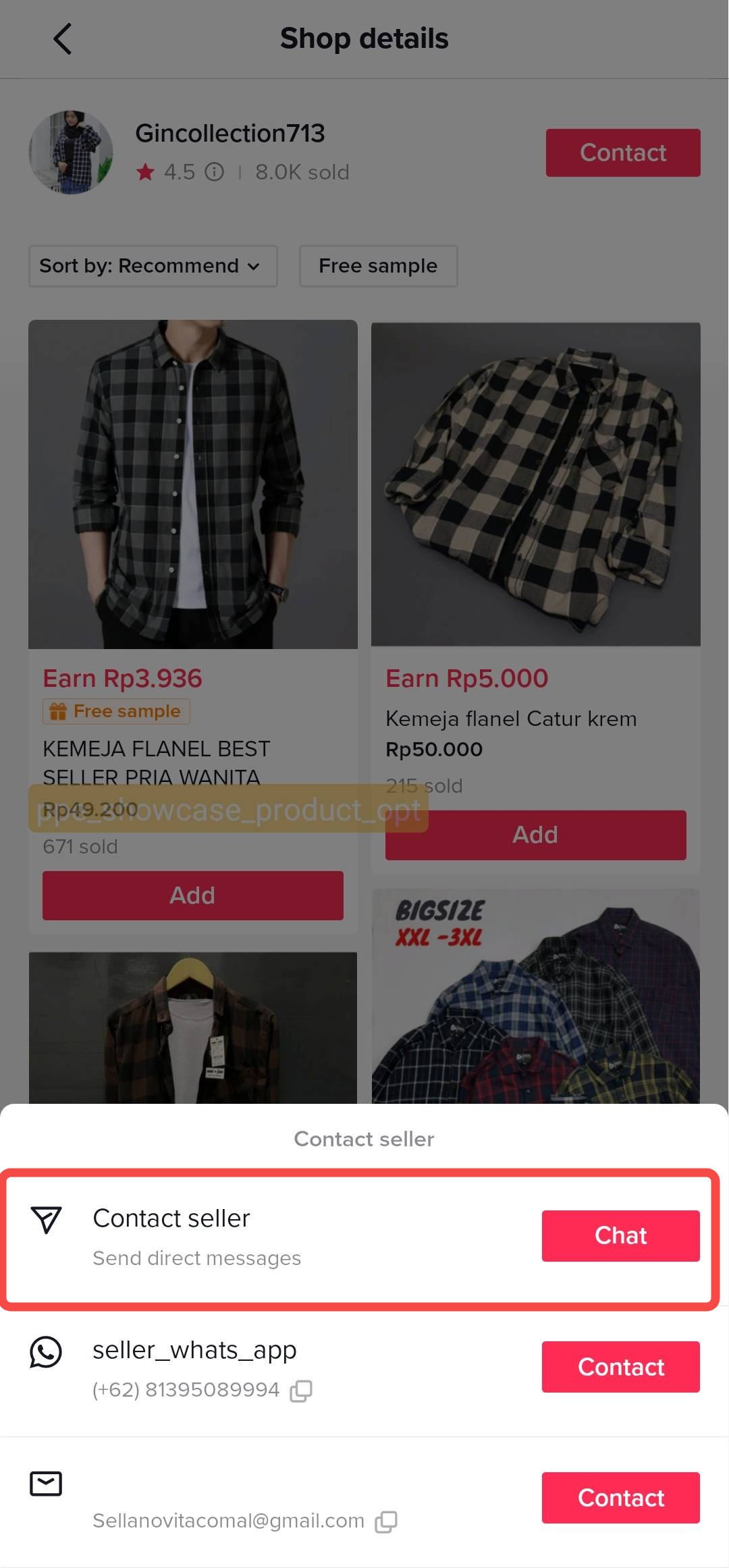This screenshot has width=729, height=1568.
Task: Copy the WhatsApp phone number
Action: point(301,1391)
